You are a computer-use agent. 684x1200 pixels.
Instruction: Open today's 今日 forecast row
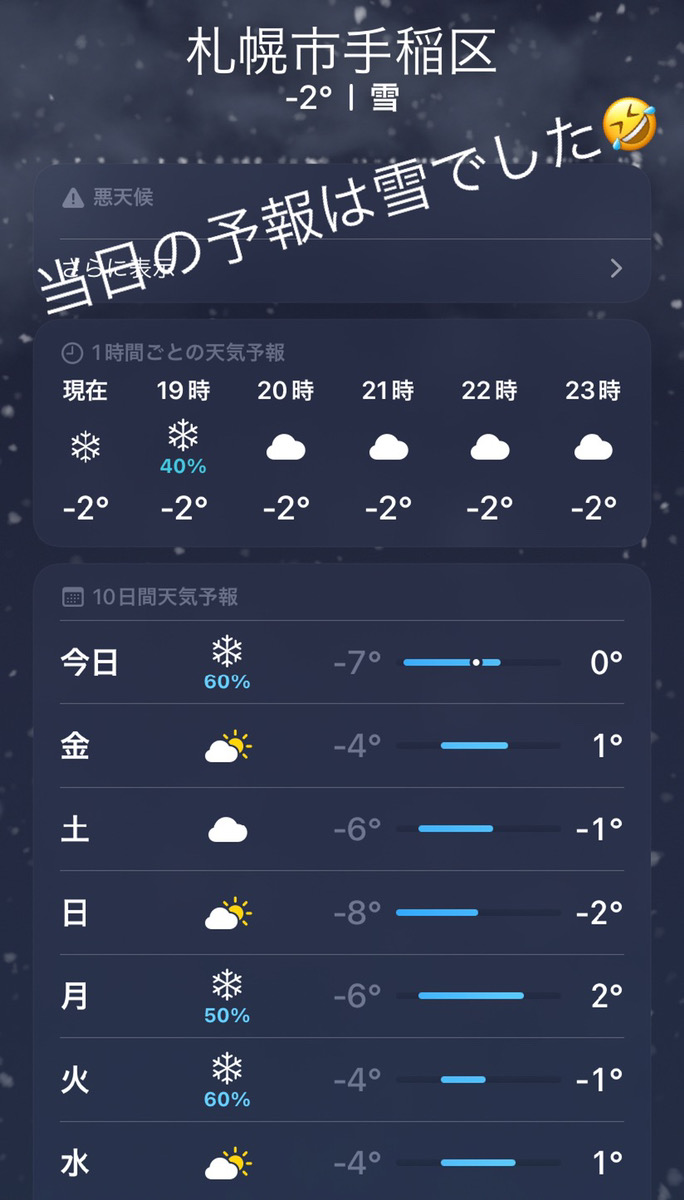342,662
